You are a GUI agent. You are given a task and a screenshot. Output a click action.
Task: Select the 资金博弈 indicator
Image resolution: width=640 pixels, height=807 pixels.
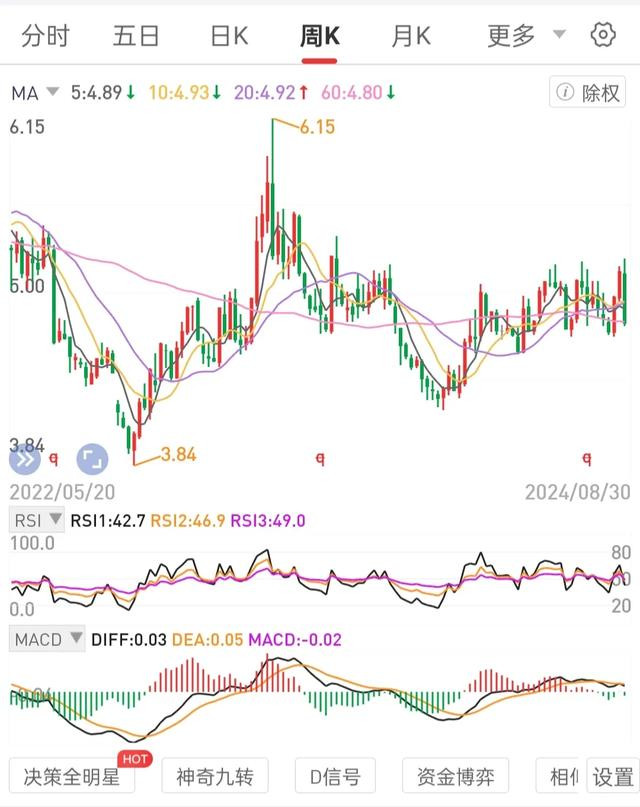coord(455,776)
